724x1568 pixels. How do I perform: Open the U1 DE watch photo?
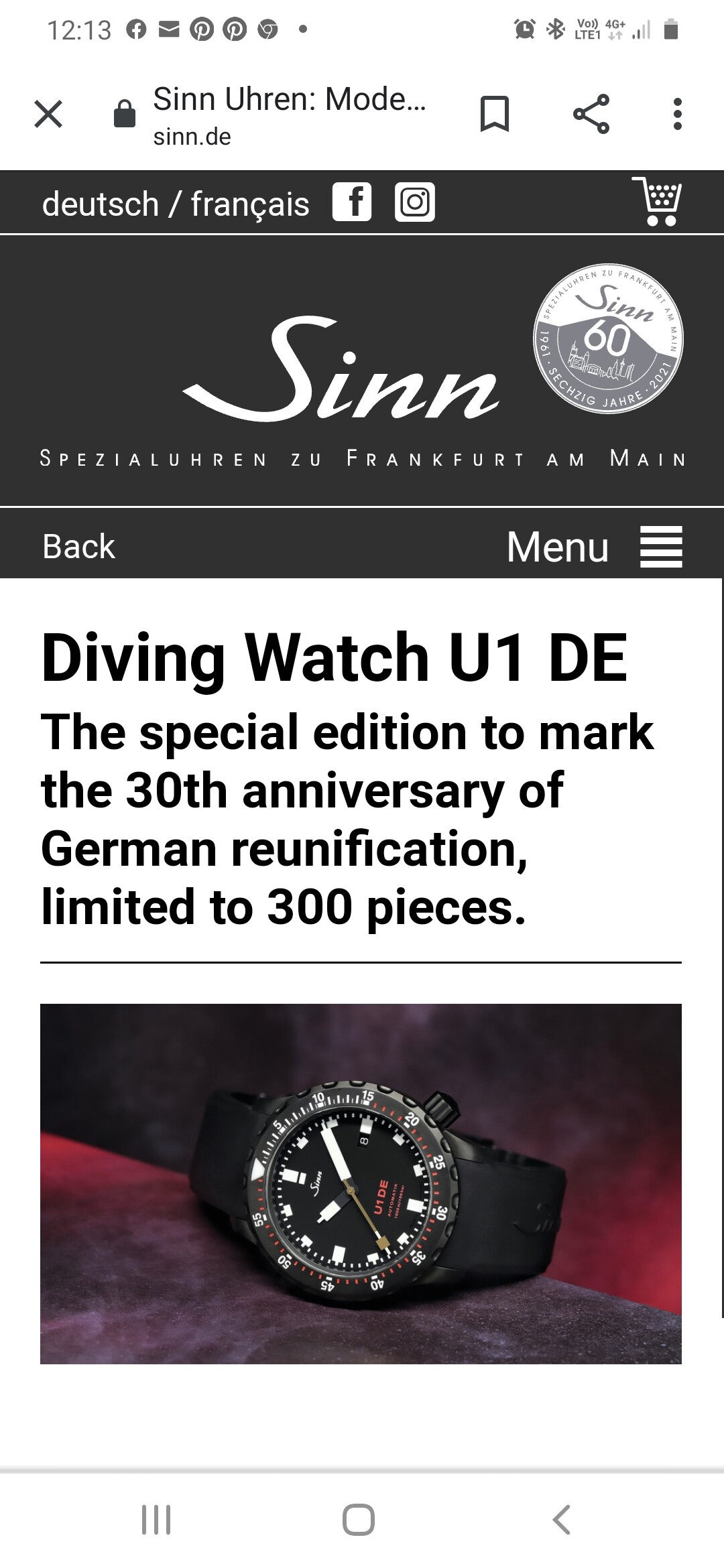click(361, 1183)
